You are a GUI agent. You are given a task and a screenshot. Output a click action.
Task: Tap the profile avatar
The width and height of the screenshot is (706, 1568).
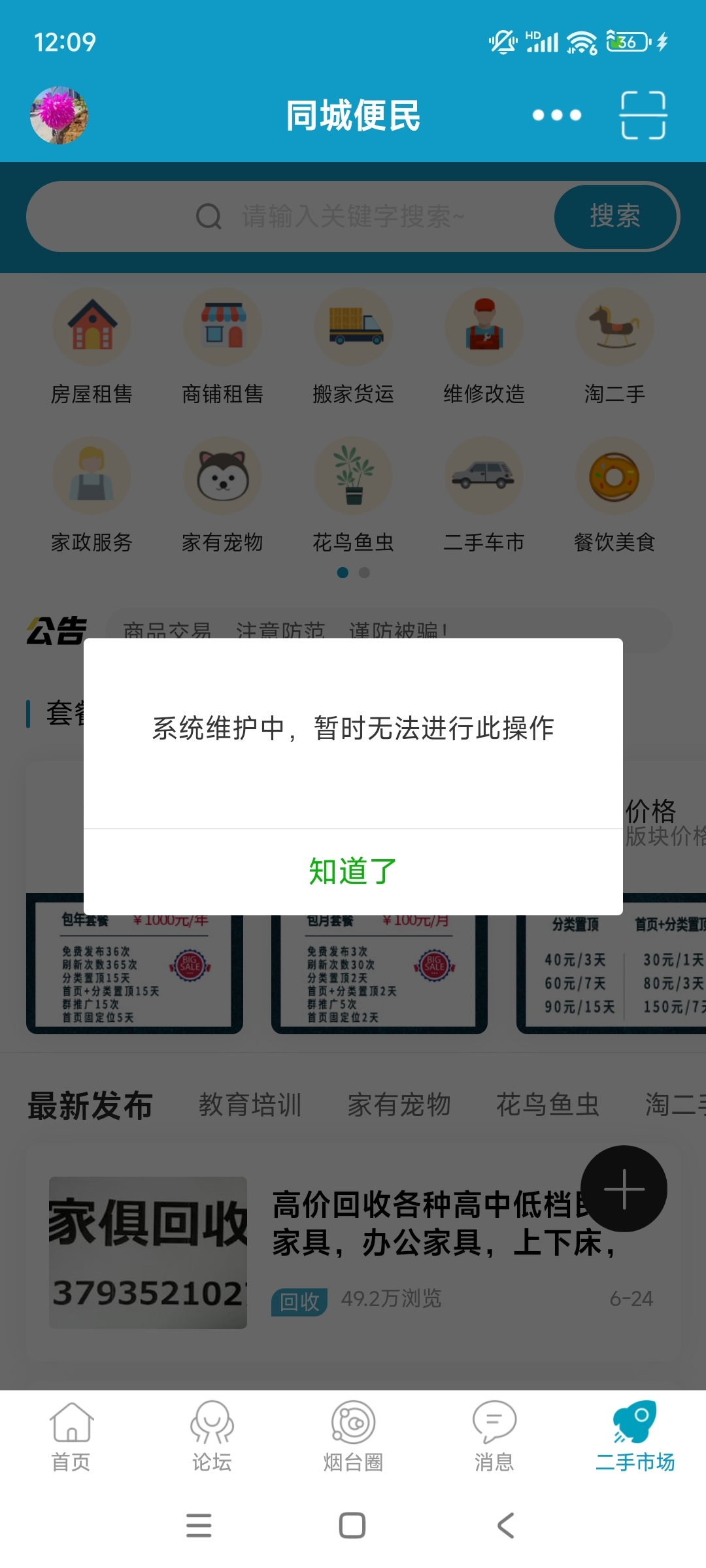tap(59, 115)
